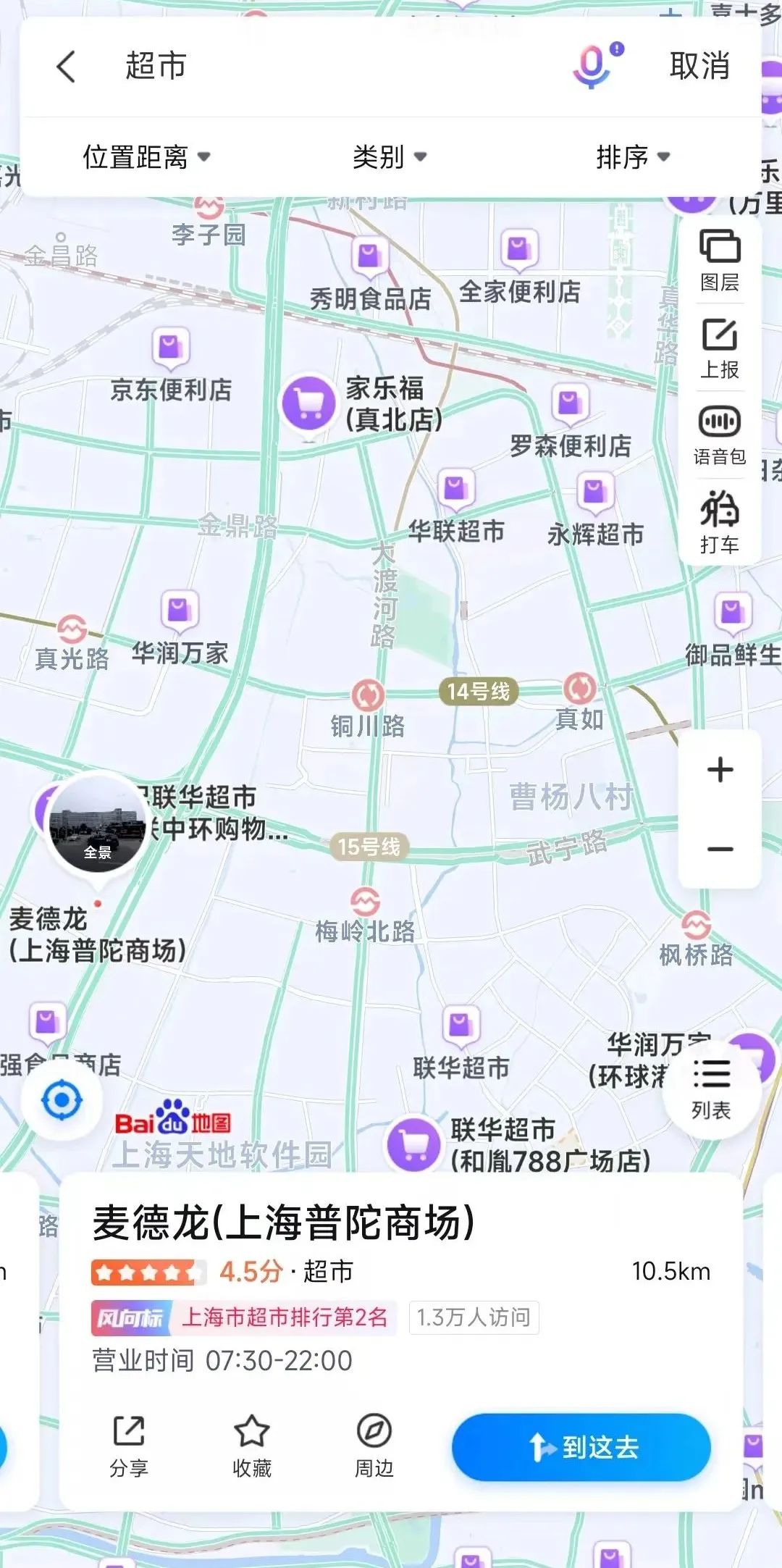Zoom in on the map
The height and width of the screenshot is (1568, 782).
point(720,769)
